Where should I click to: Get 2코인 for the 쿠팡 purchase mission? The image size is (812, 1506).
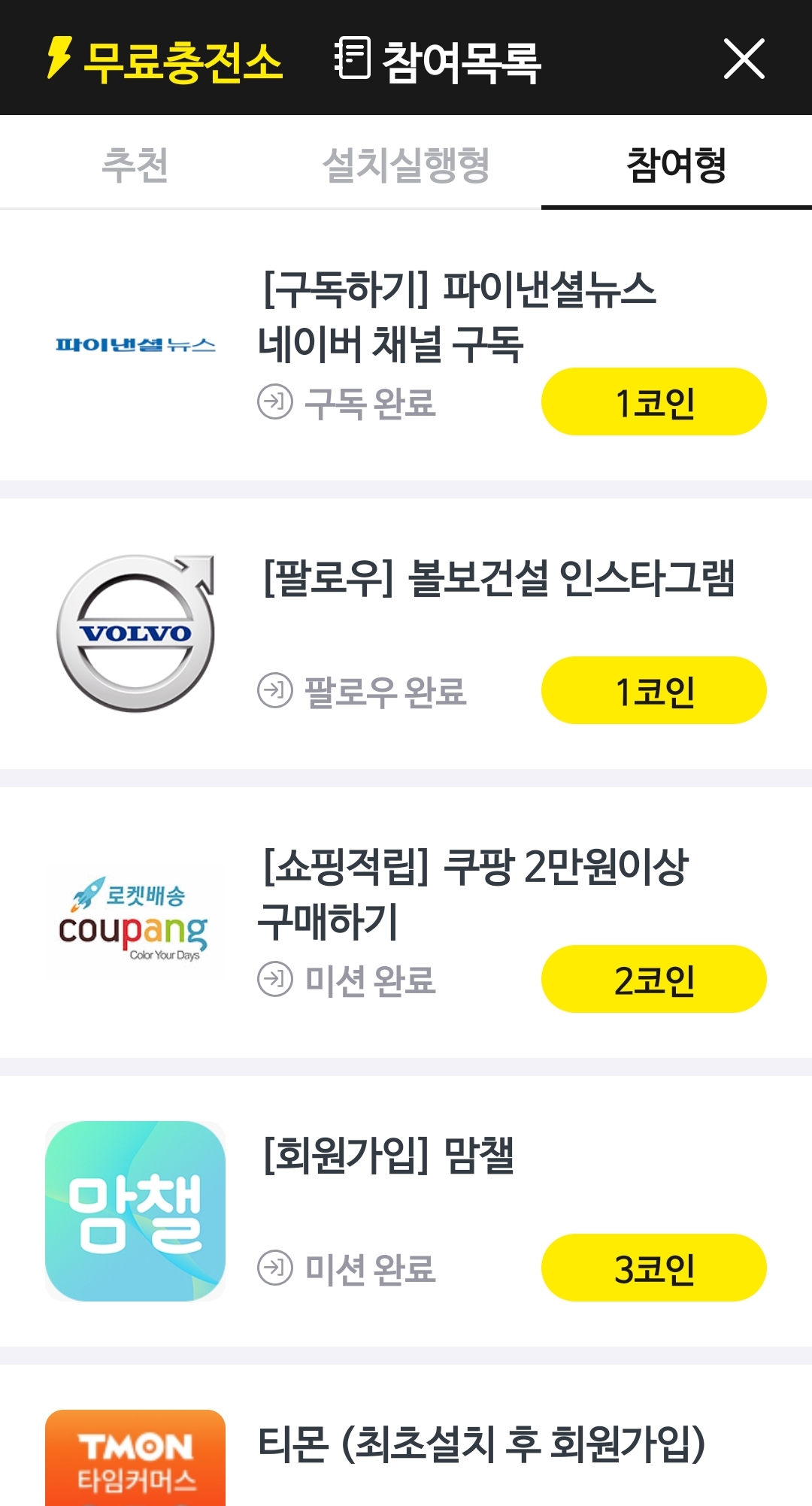[653, 980]
